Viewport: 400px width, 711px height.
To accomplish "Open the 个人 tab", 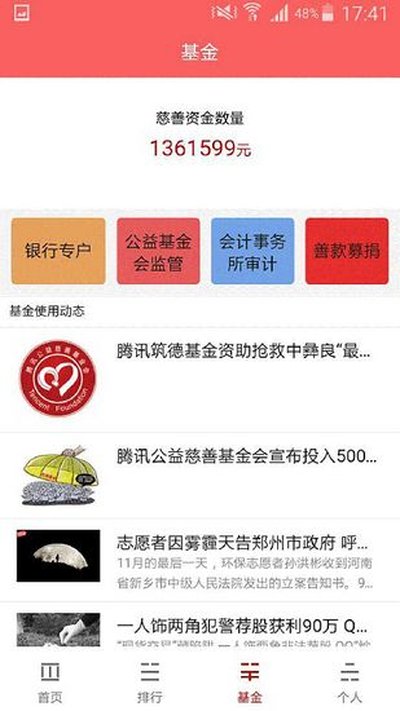I will coord(350,682).
